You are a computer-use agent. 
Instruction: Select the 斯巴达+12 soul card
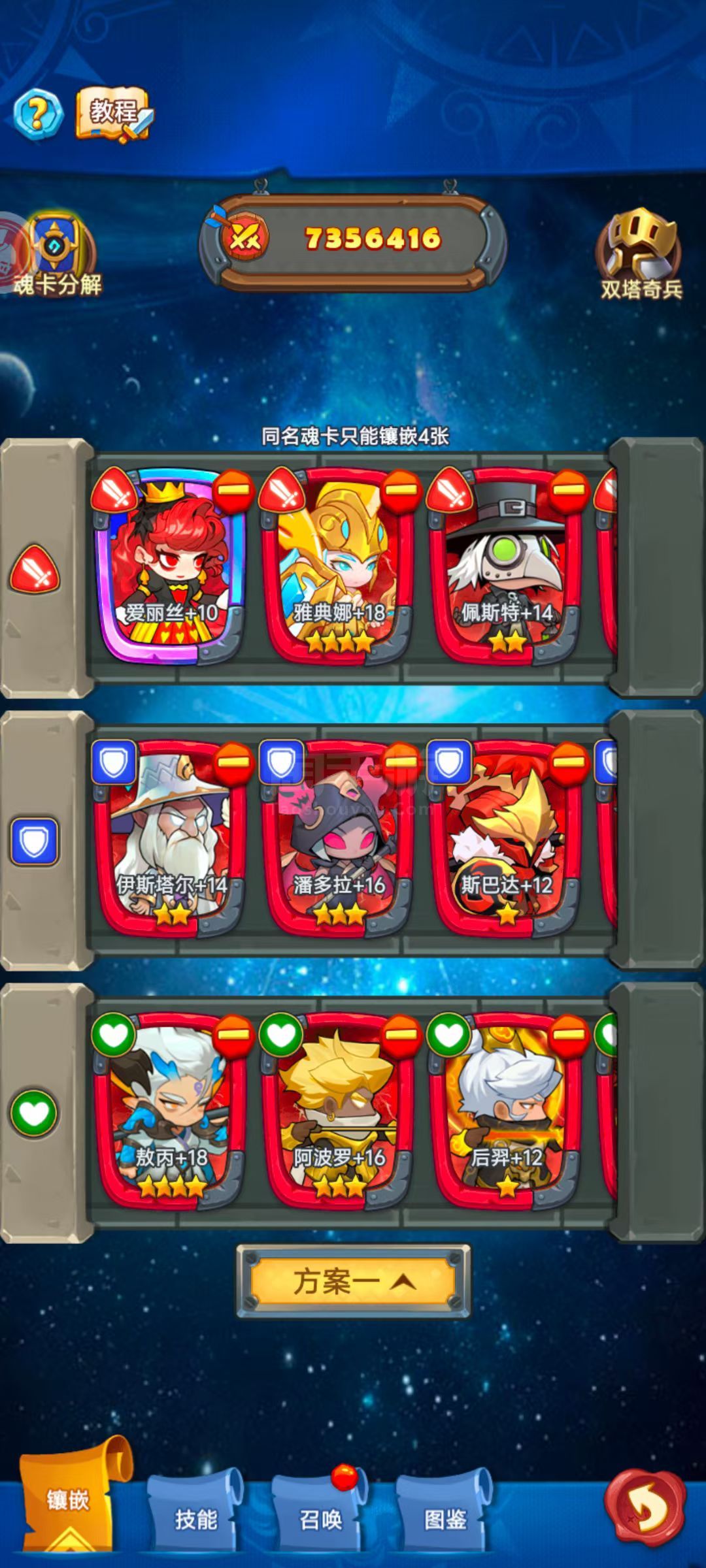click(x=506, y=839)
